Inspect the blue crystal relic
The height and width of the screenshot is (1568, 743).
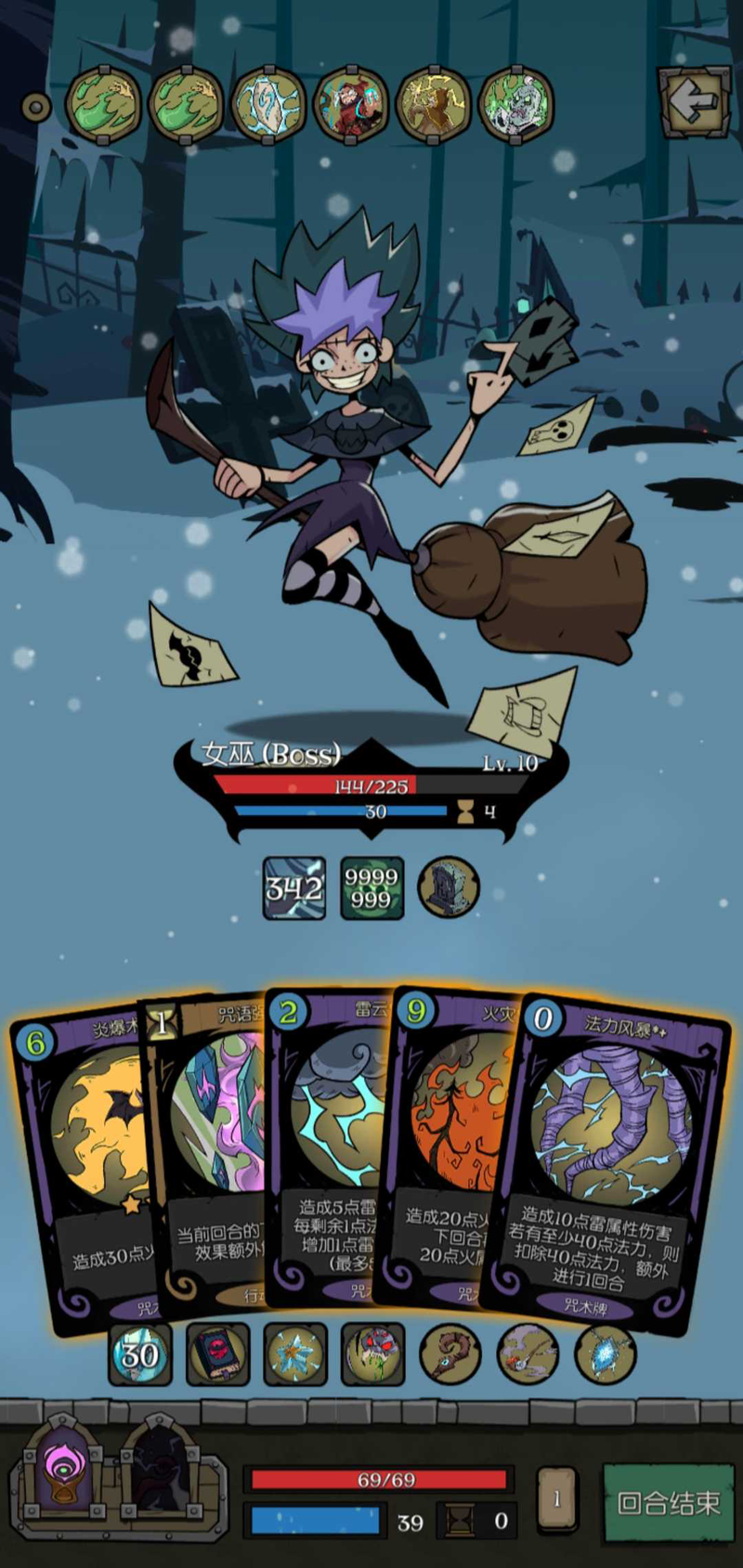[x=606, y=1354]
